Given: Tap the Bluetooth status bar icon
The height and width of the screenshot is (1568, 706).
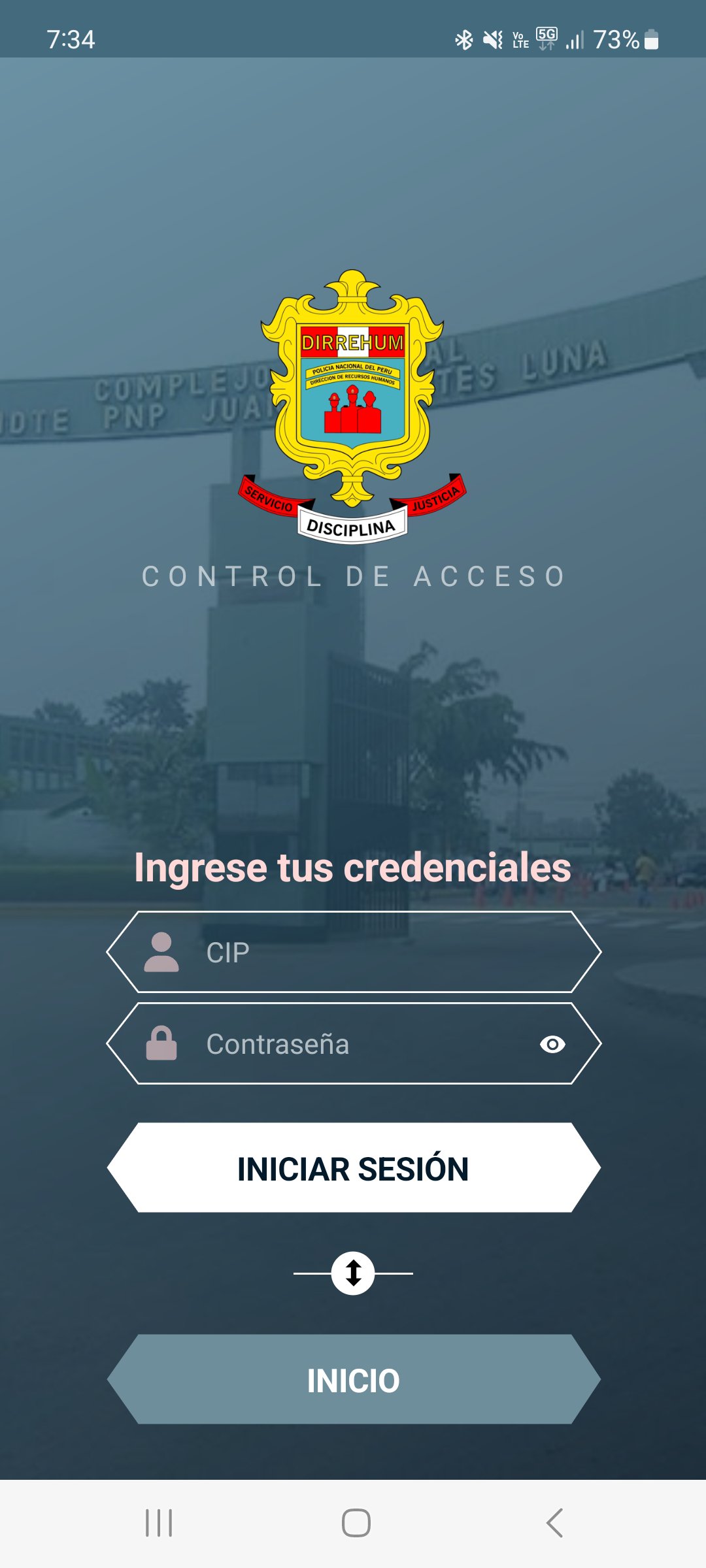Looking at the screenshot, I should (x=465, y=39).
